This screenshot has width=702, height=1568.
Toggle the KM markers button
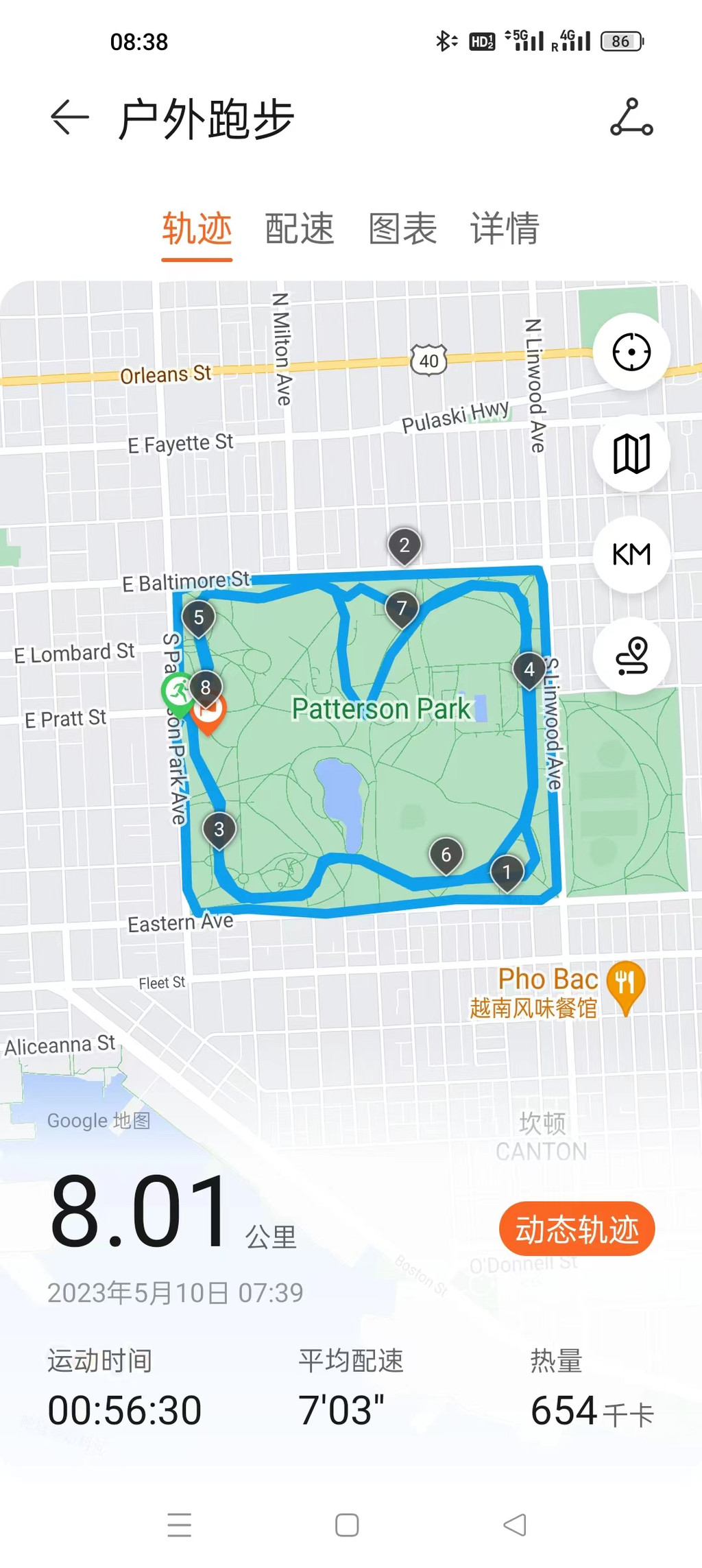[631, 554]
